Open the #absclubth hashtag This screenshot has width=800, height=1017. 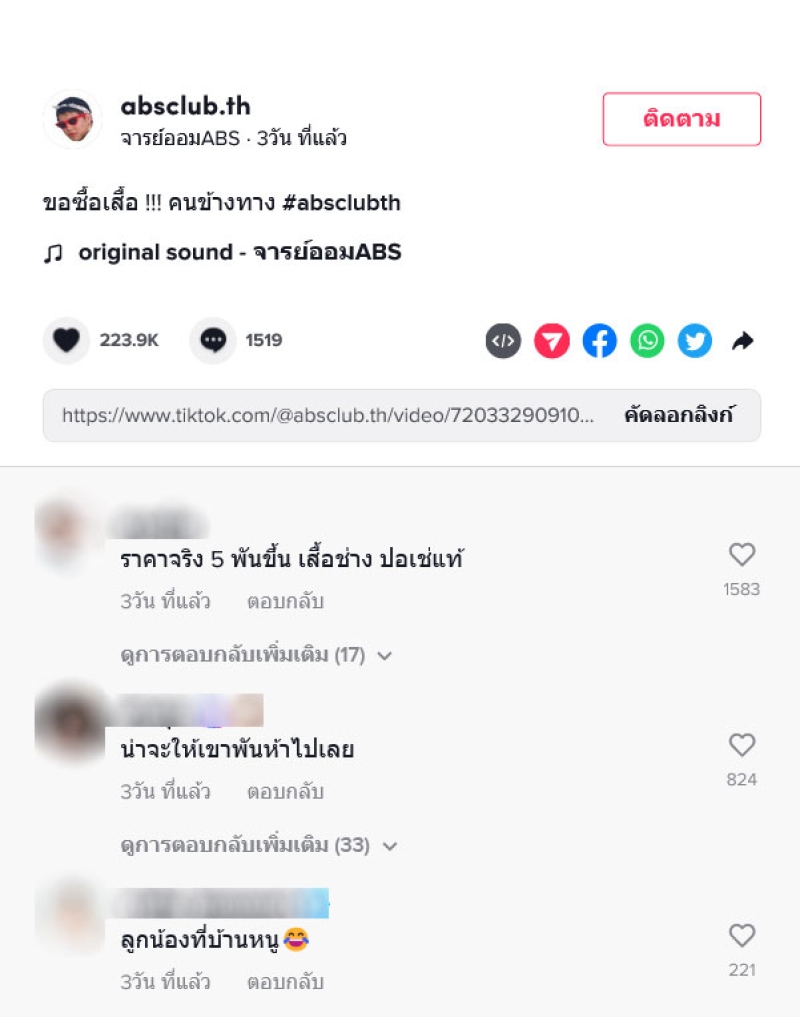click(x=342, y=203)
